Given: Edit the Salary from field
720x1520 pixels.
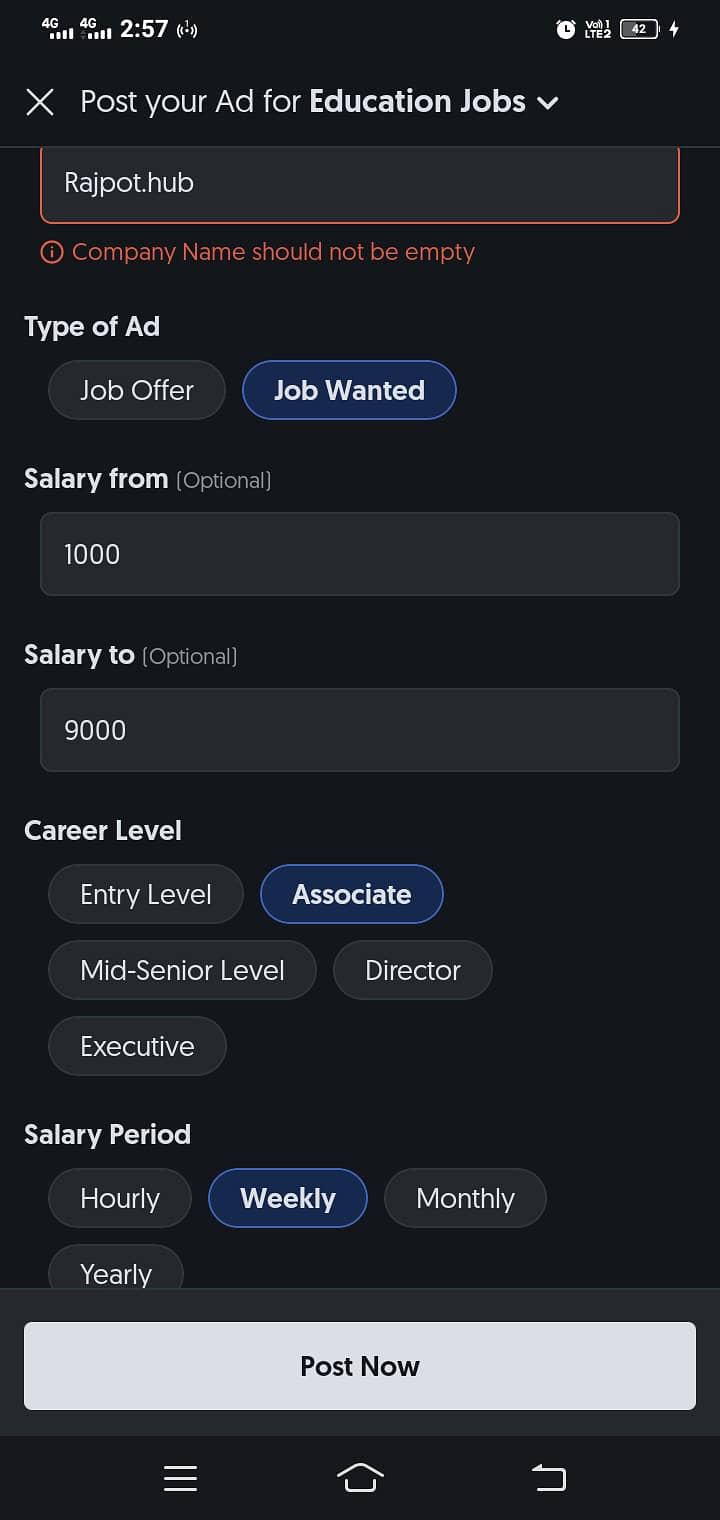Looking at the screenshot, I should 360,554.
